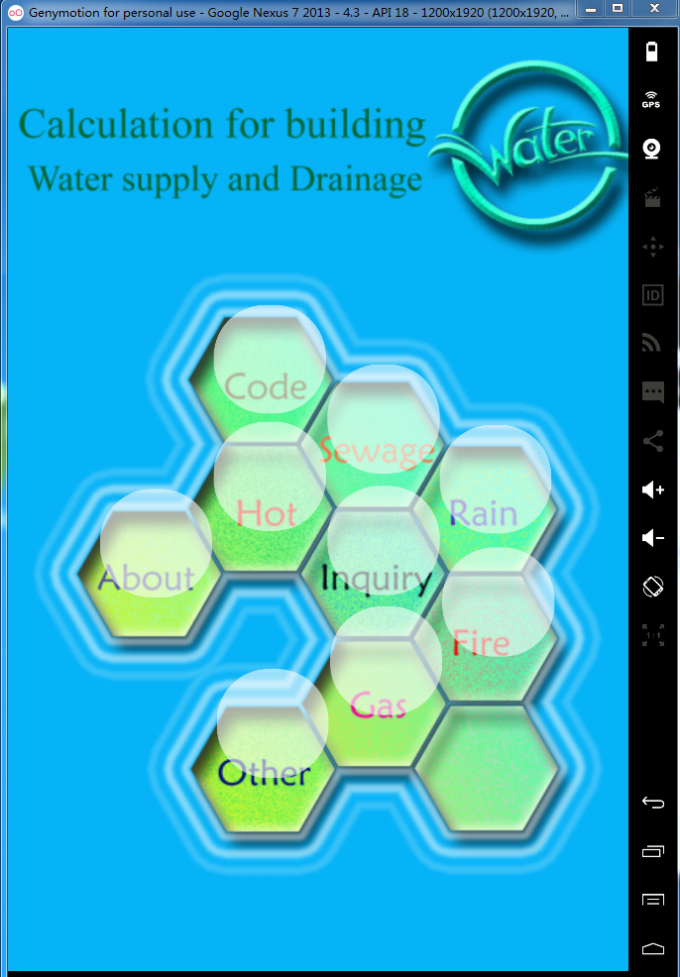Open the About hexagon
This screenshot has width=680, height=977.
tap(147, 577)
